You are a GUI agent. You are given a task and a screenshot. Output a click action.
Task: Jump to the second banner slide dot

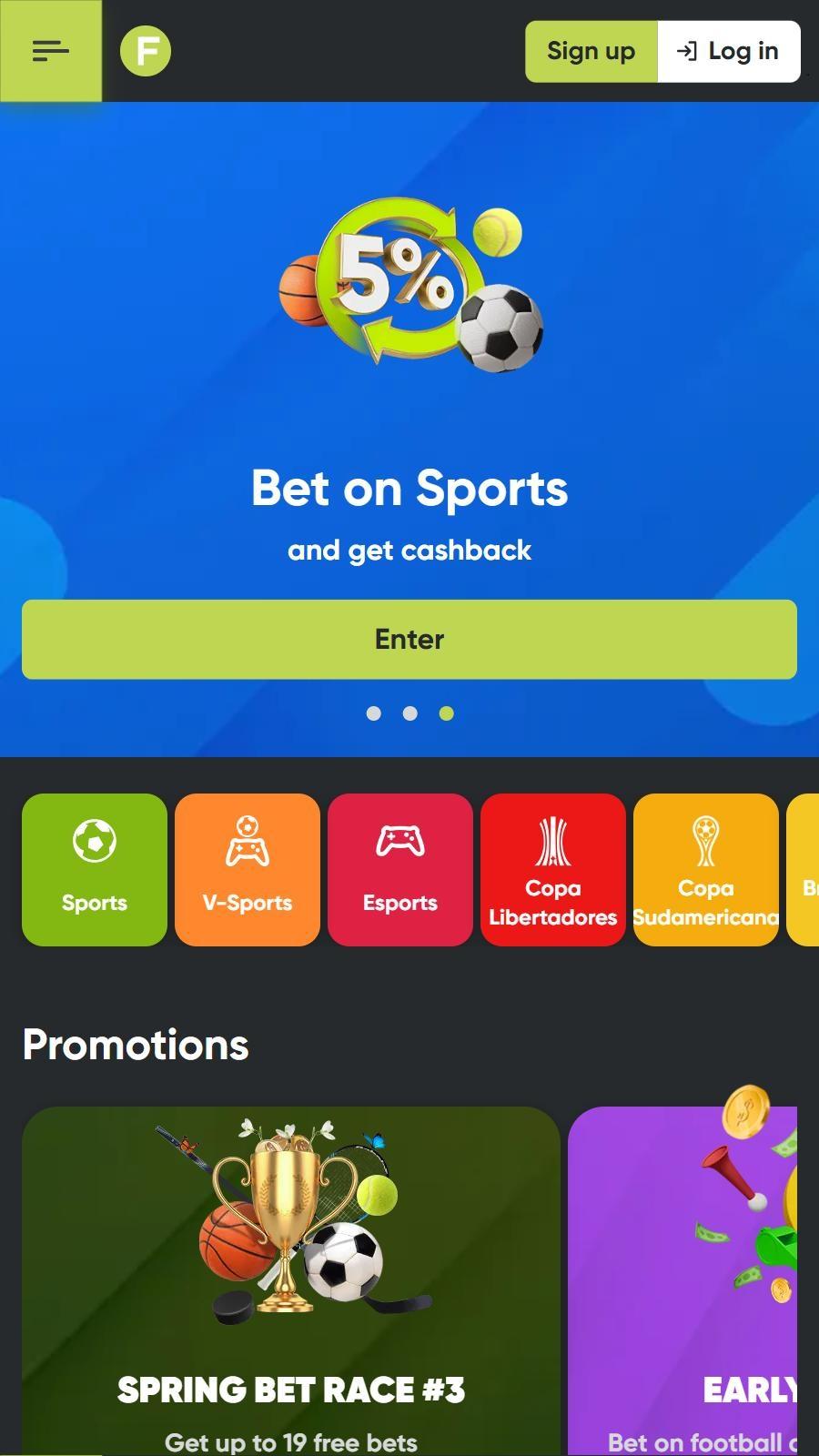click(409, 713)
